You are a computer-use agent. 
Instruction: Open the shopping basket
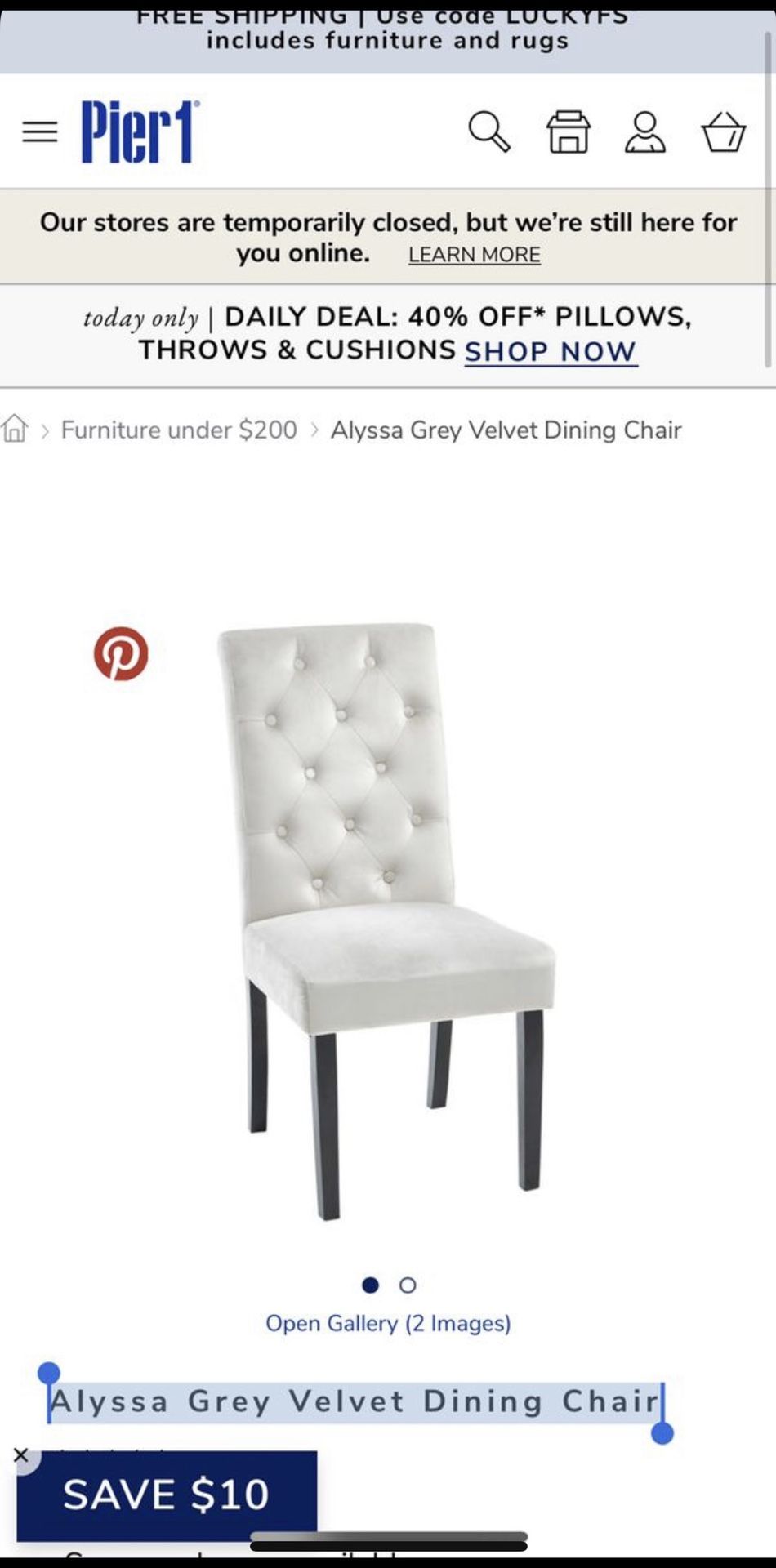pyautogui.click(x=724, y=131)
